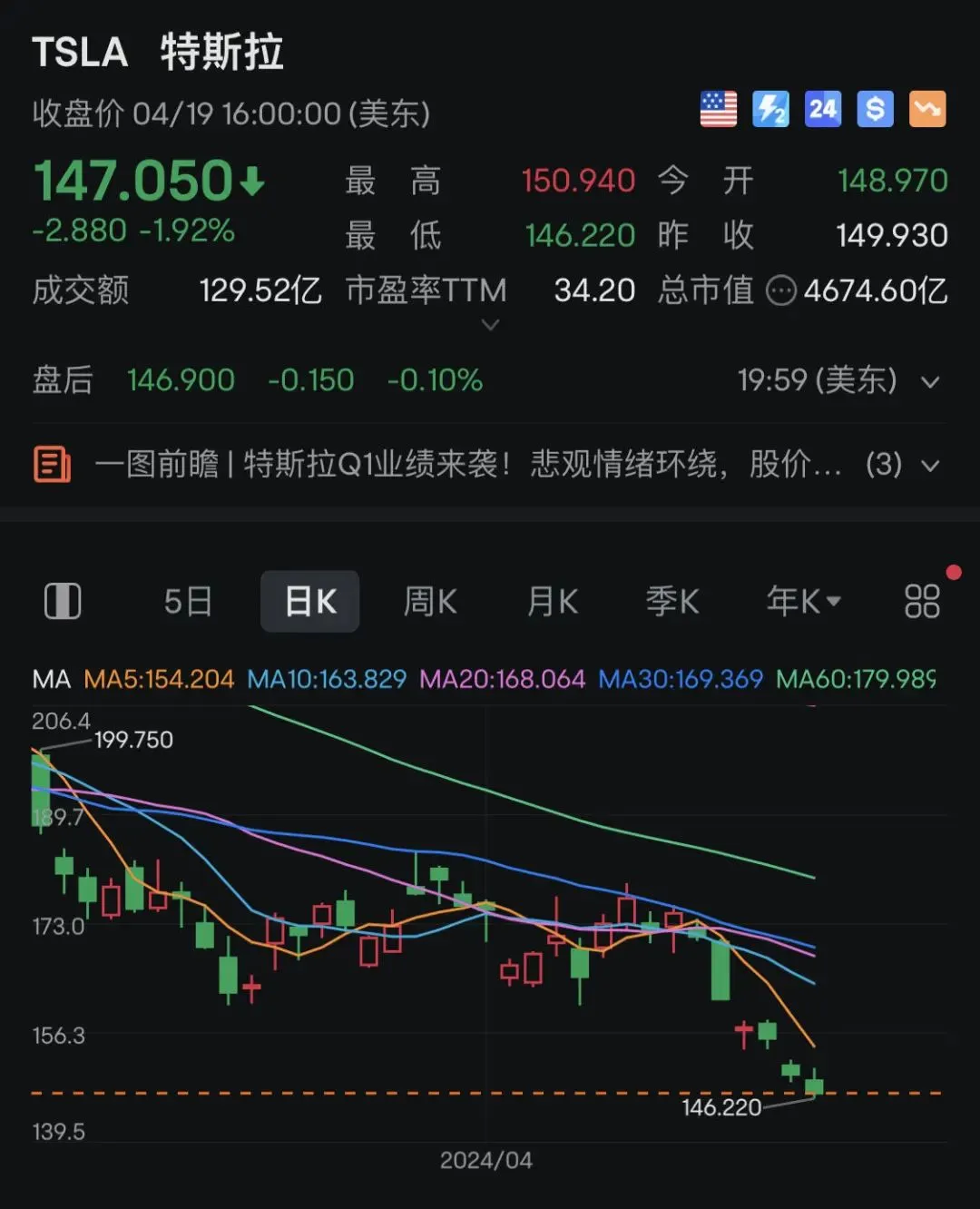
Task: Tap the US flag market icon
Action: pos(719,110)
